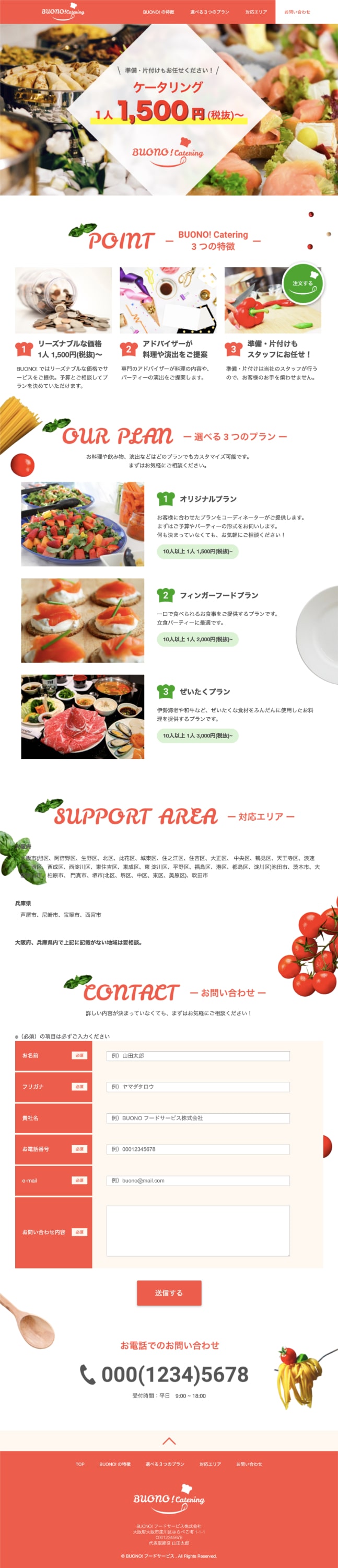Tap the back-to-top chevron arrow
338x1568 pixels.
coord(169,1441)
